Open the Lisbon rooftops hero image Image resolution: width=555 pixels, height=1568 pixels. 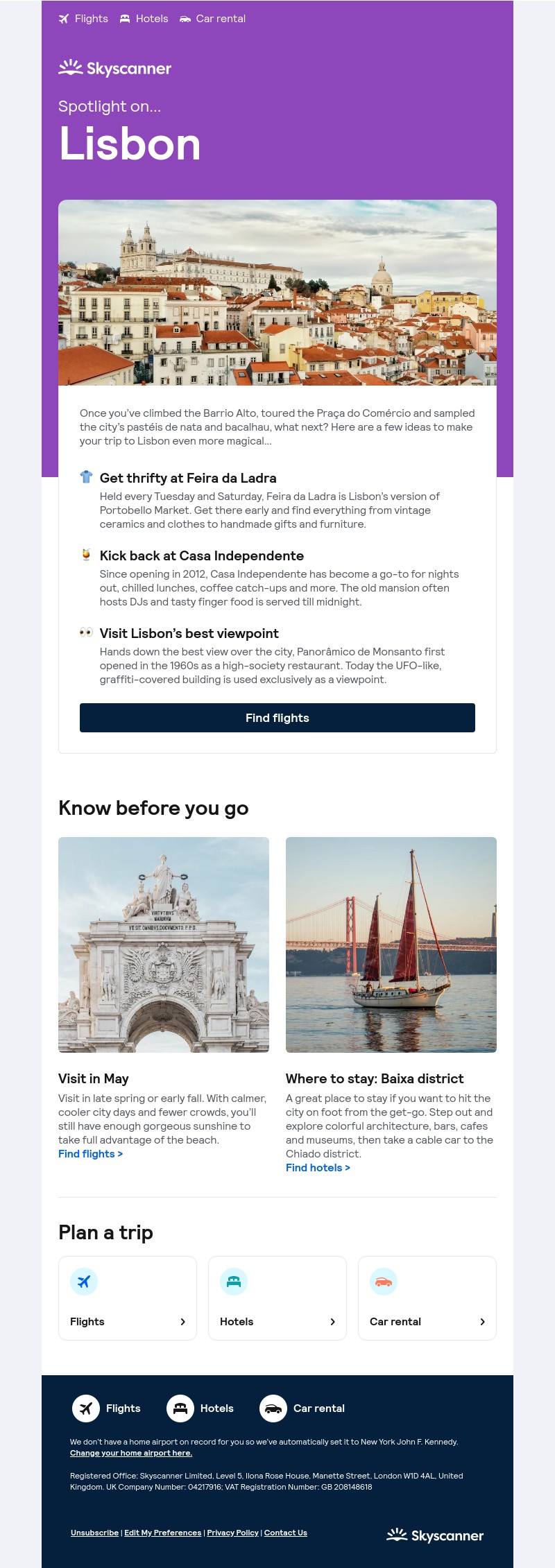pyautogui.click(x=277, y=293)
